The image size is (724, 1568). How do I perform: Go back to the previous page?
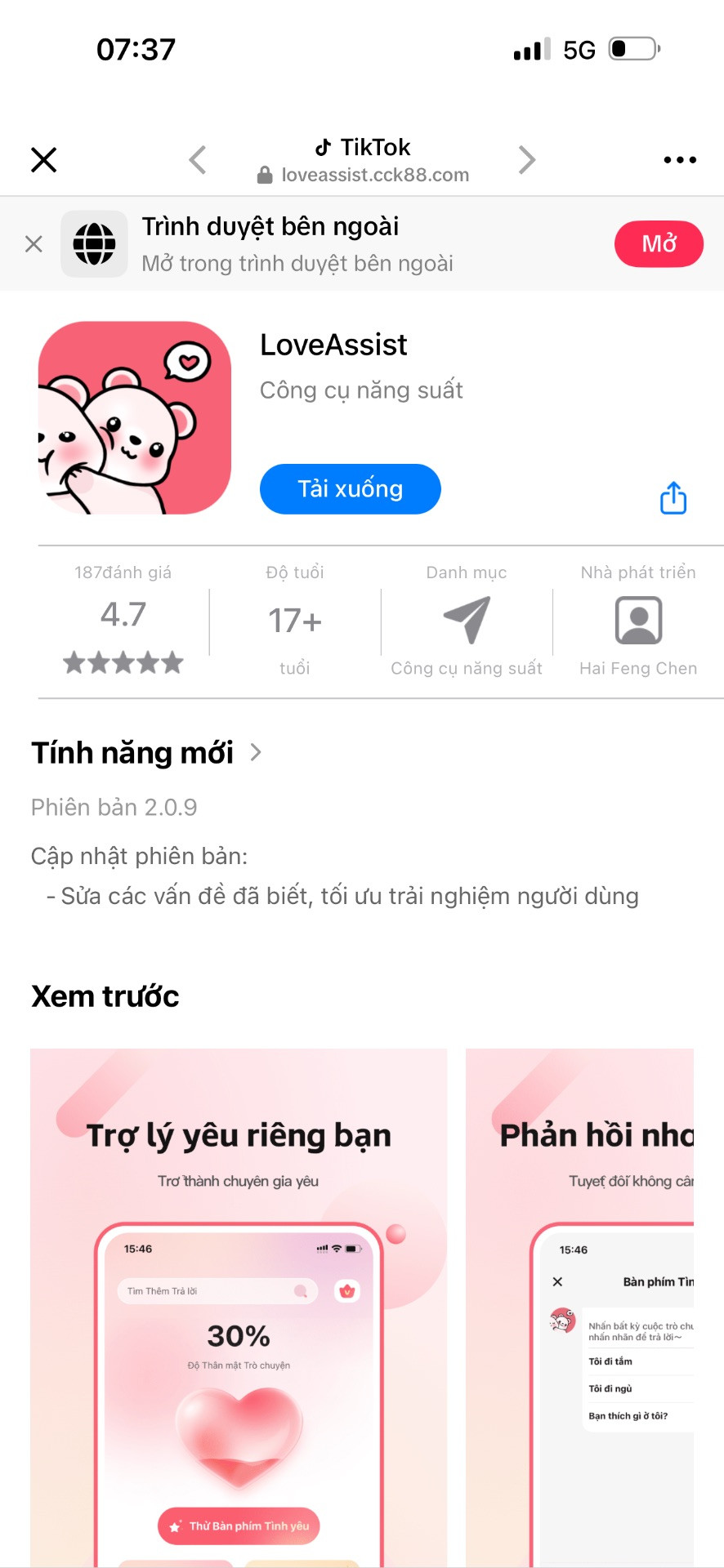tap(198, 160)
